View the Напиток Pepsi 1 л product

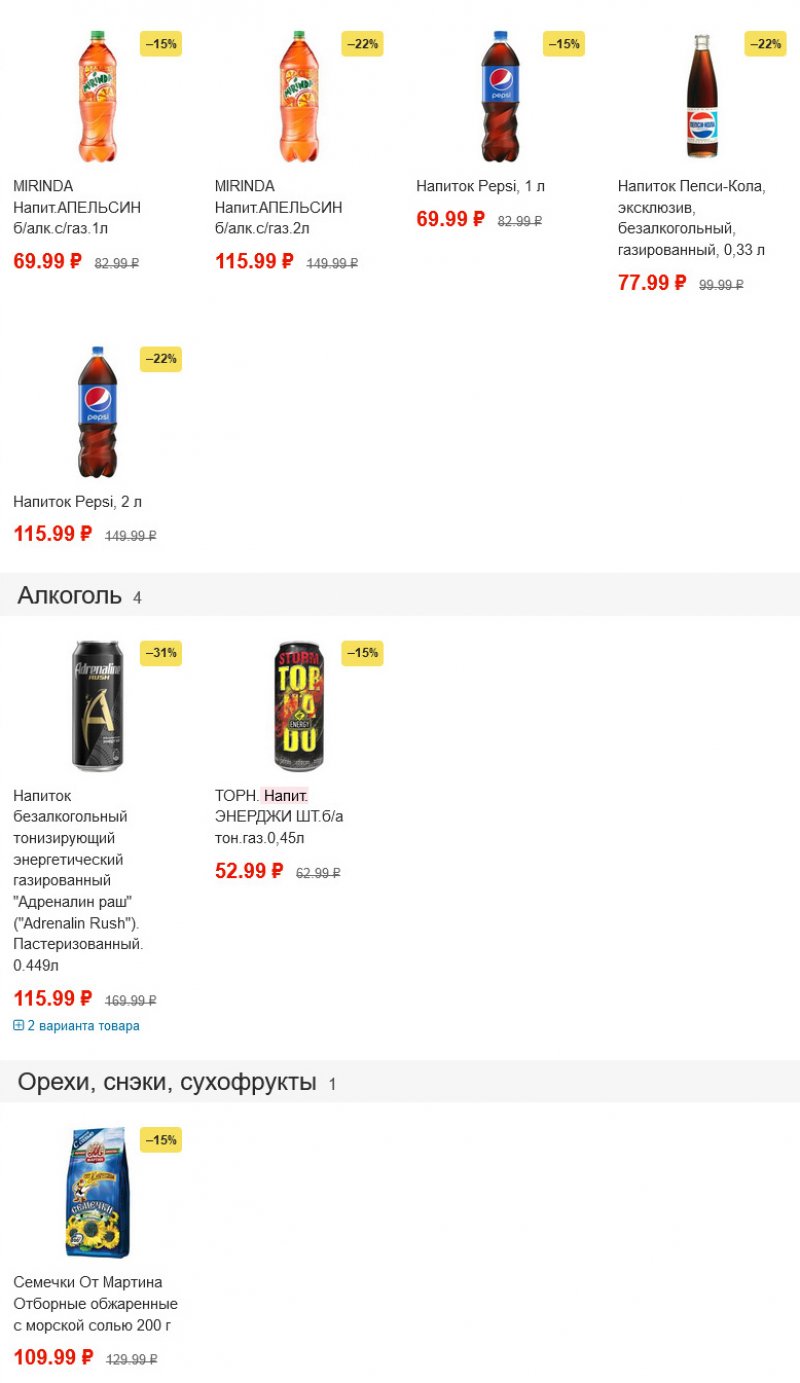[x=480, y=186]
